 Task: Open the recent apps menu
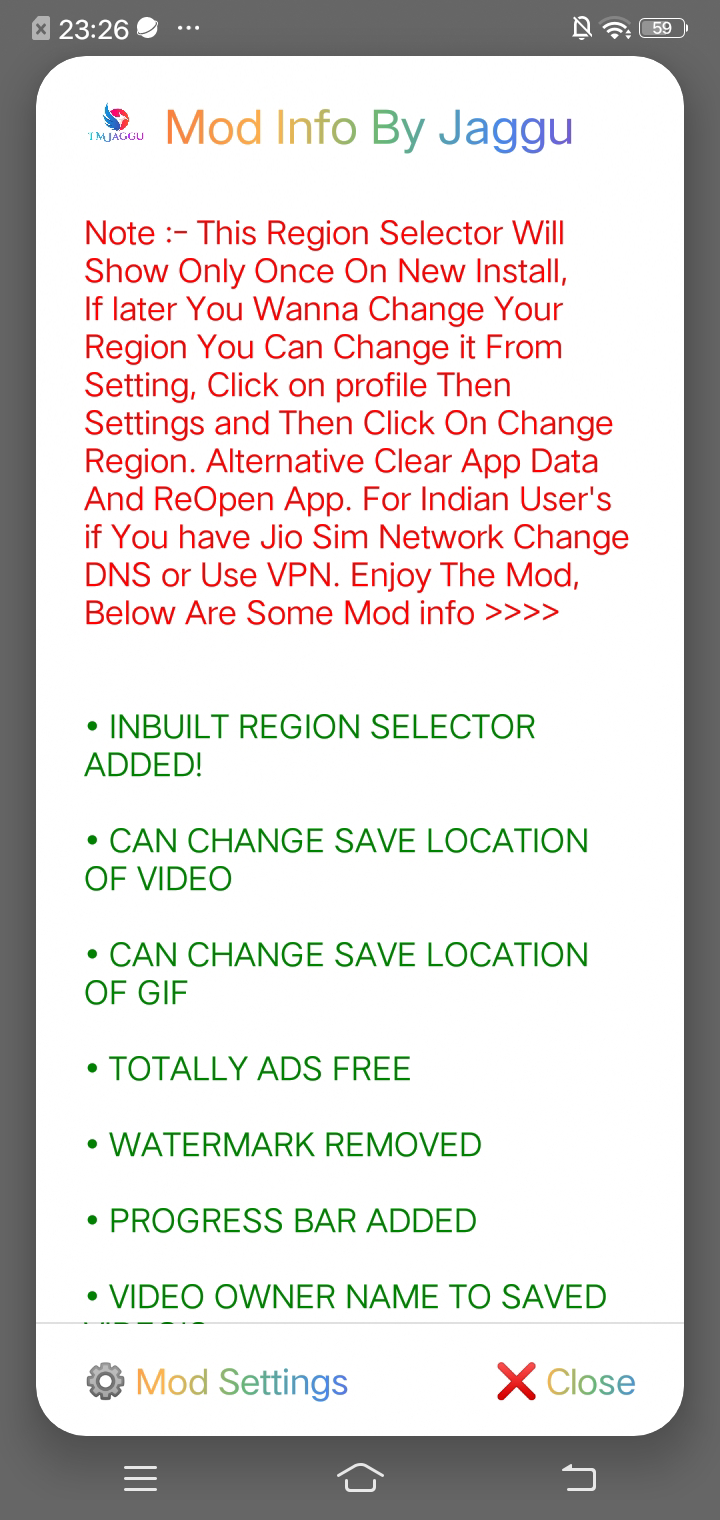[141, 1477]
